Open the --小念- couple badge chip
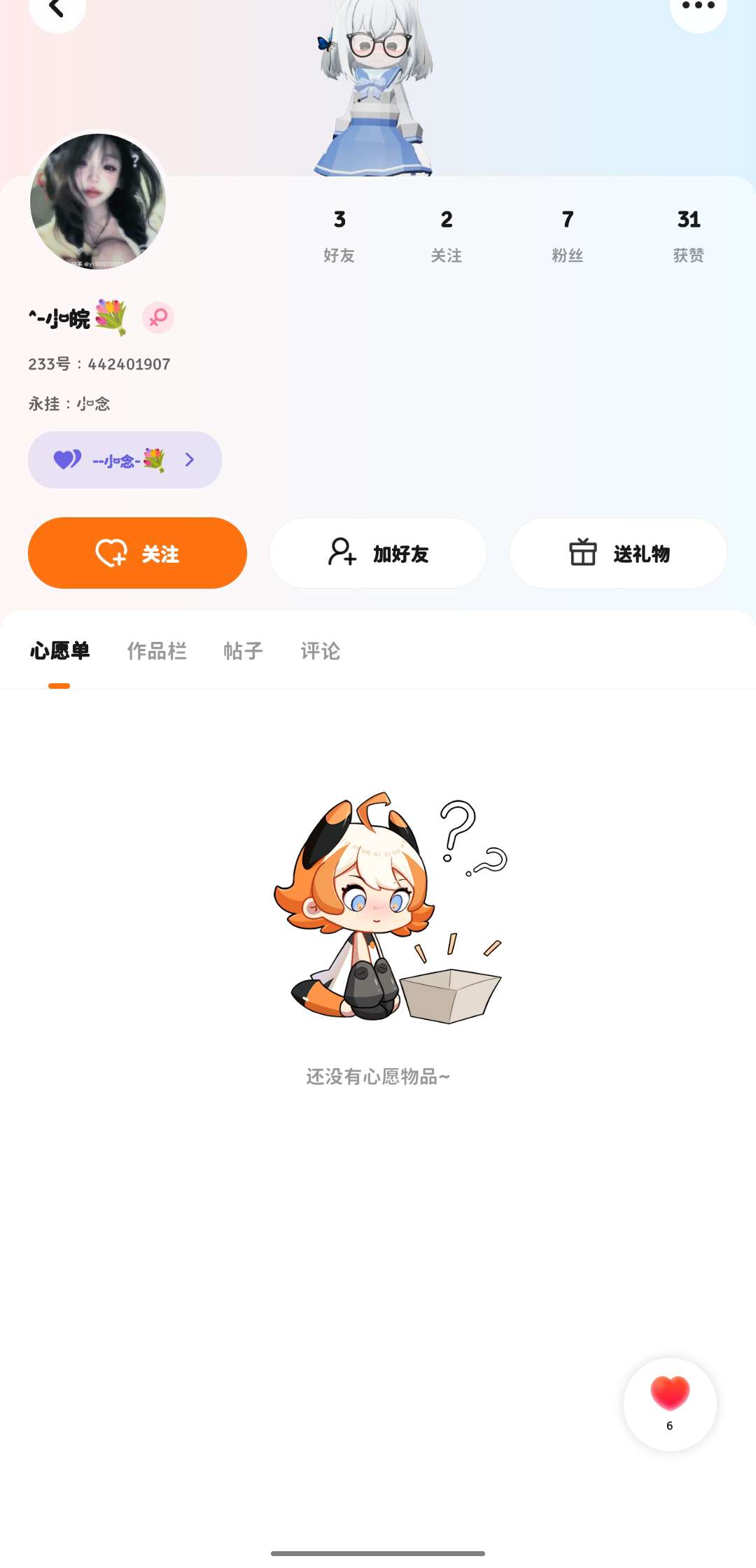 click(x=125, y=460)
